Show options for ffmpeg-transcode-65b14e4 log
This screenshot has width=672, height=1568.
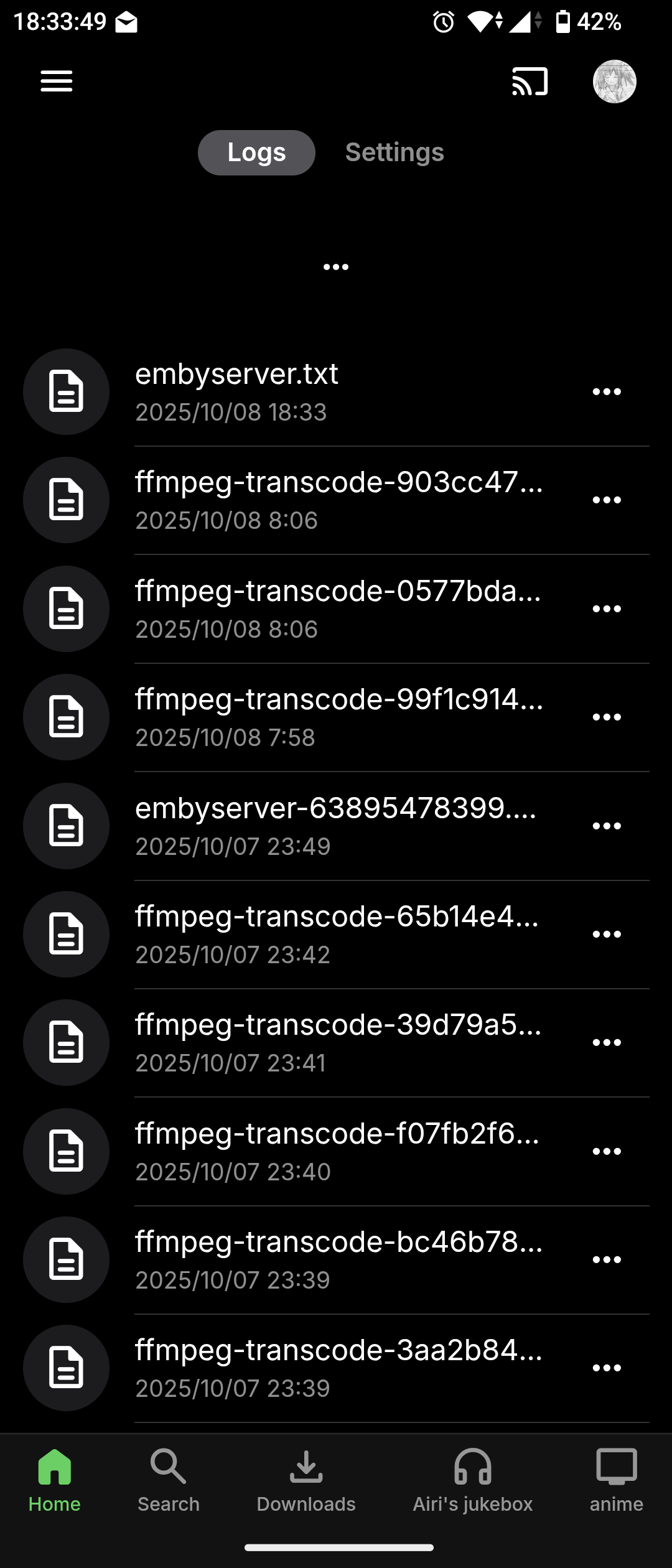click(607, 934)
